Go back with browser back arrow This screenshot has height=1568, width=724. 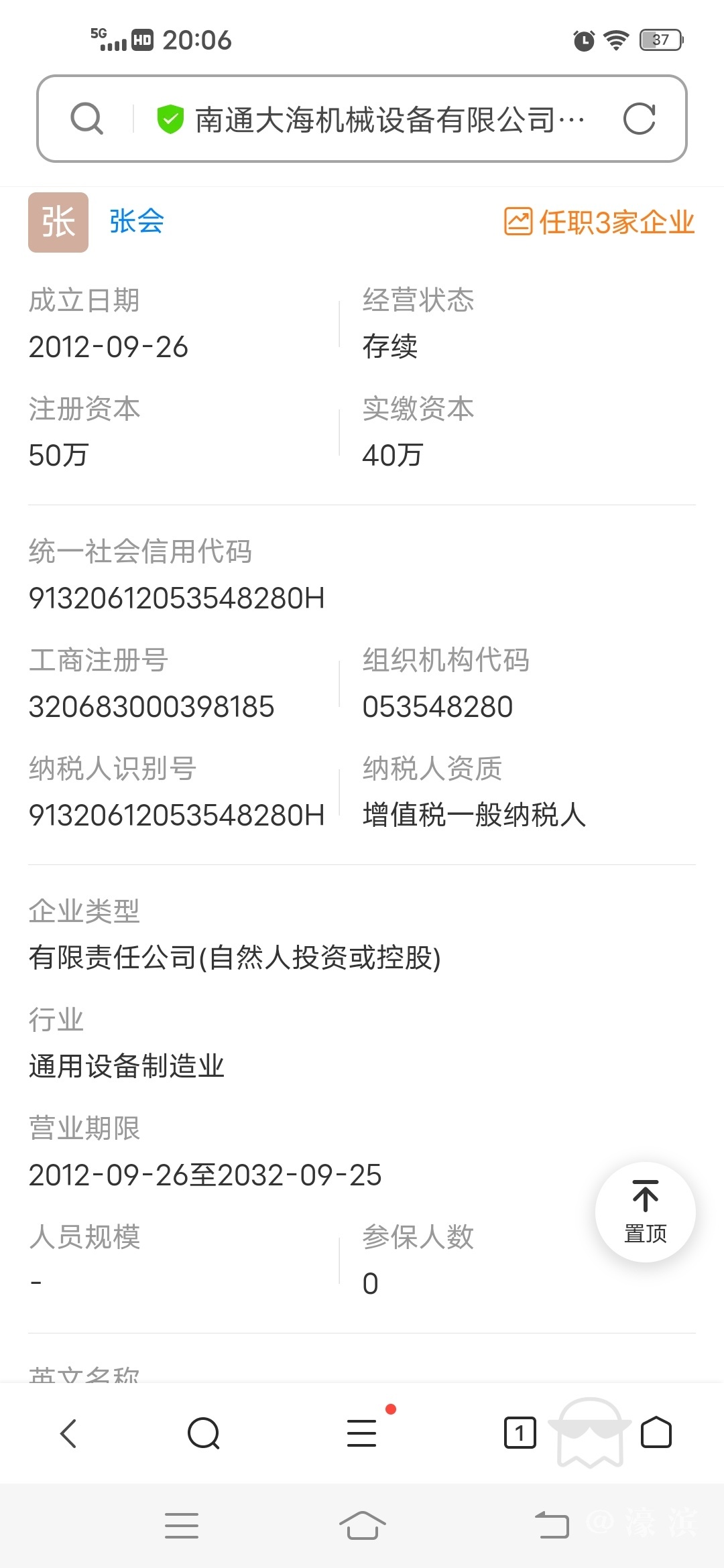(x=68, y=1433)
